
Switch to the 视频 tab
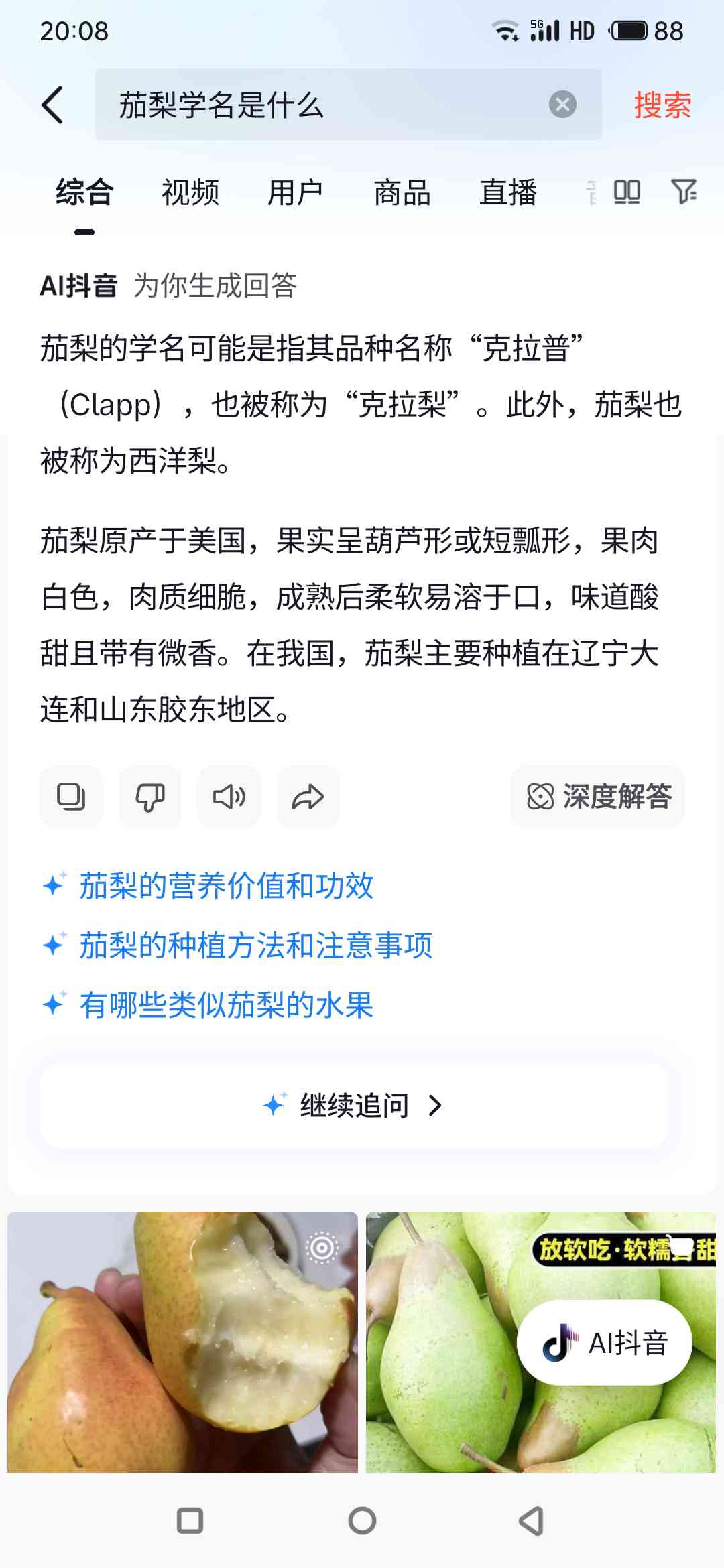(190, 193)
